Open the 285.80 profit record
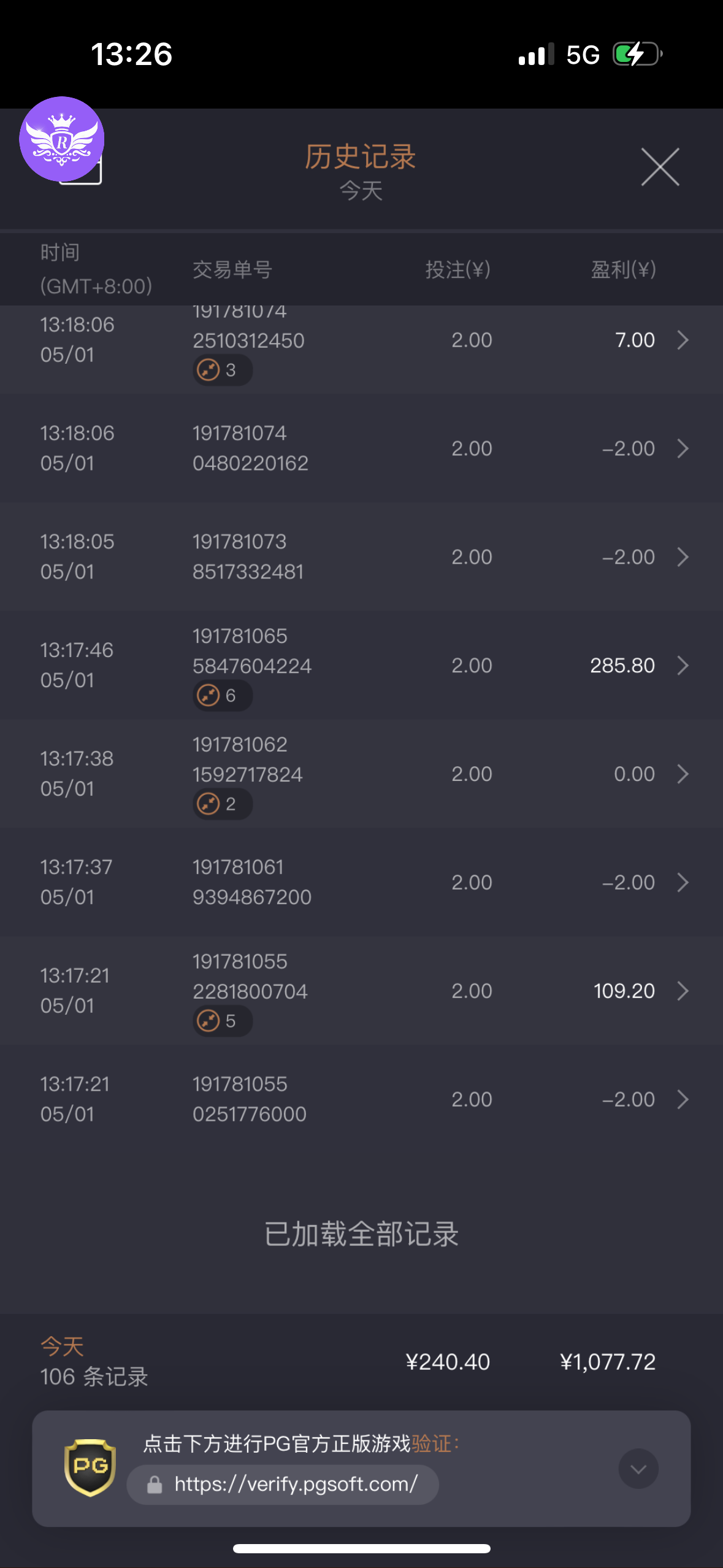Screen dimensions: 723x1568 click(x=361, y=666)
